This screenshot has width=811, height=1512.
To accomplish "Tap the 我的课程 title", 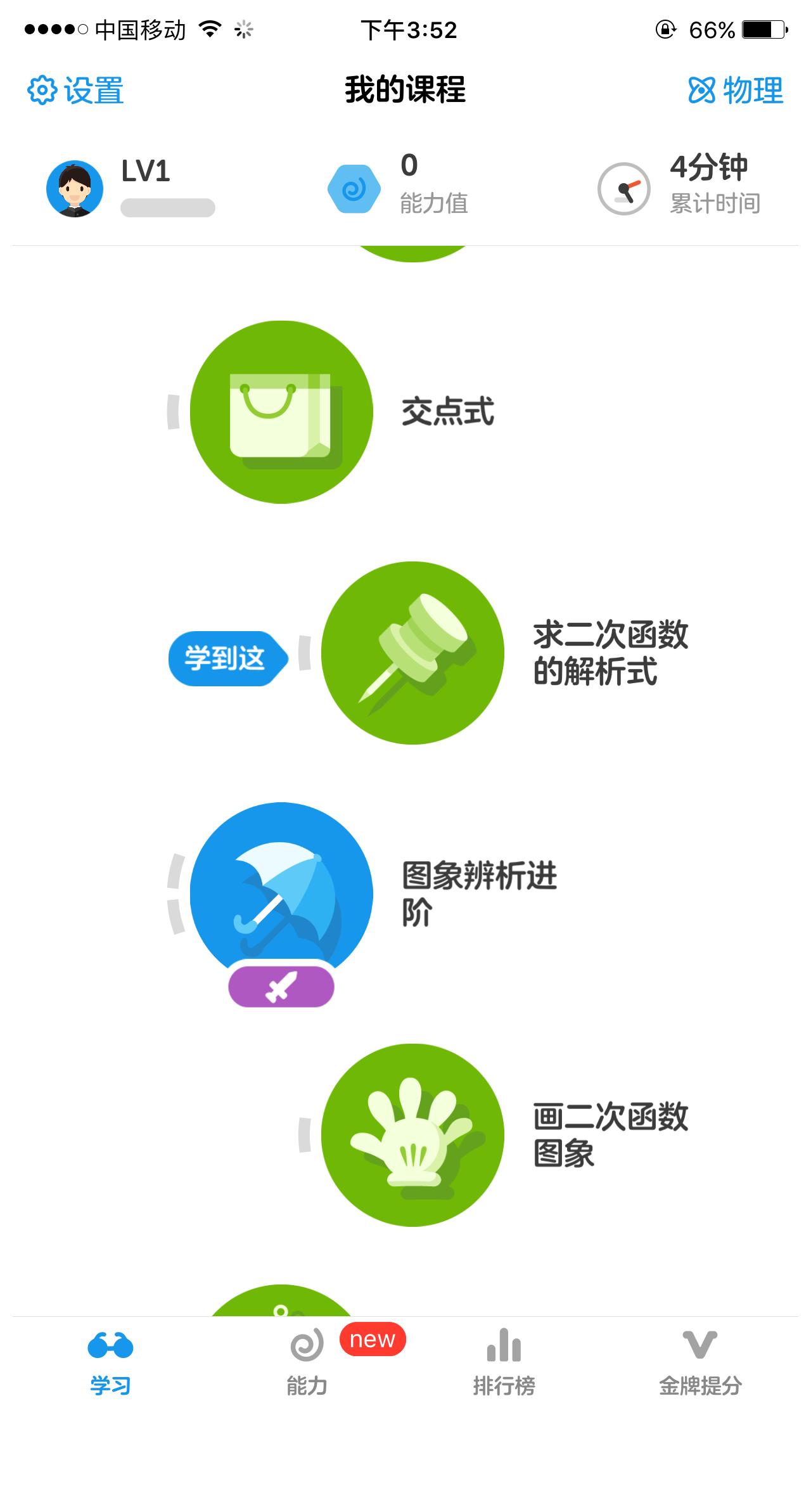I will (404, 89).
